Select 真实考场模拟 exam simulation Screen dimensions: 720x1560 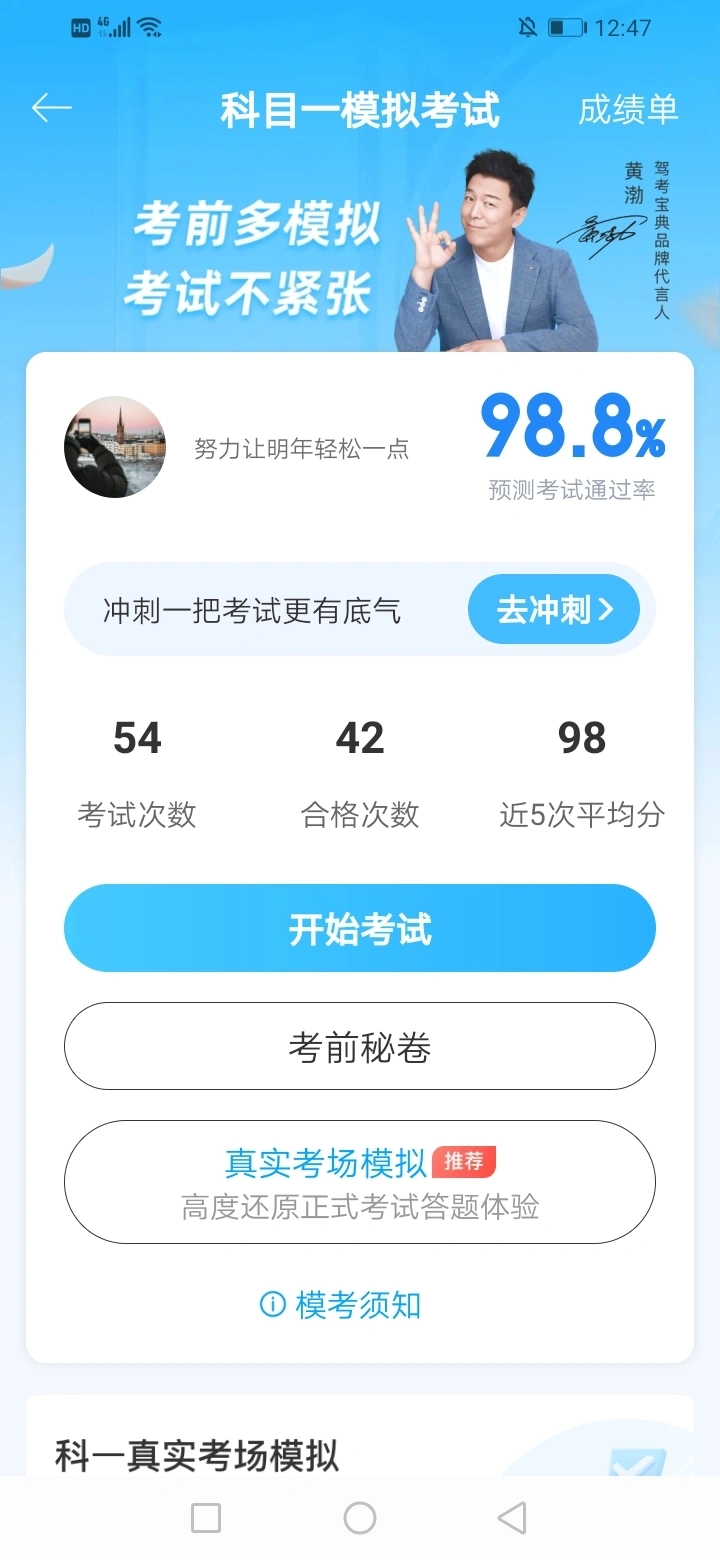point(360,1182)
